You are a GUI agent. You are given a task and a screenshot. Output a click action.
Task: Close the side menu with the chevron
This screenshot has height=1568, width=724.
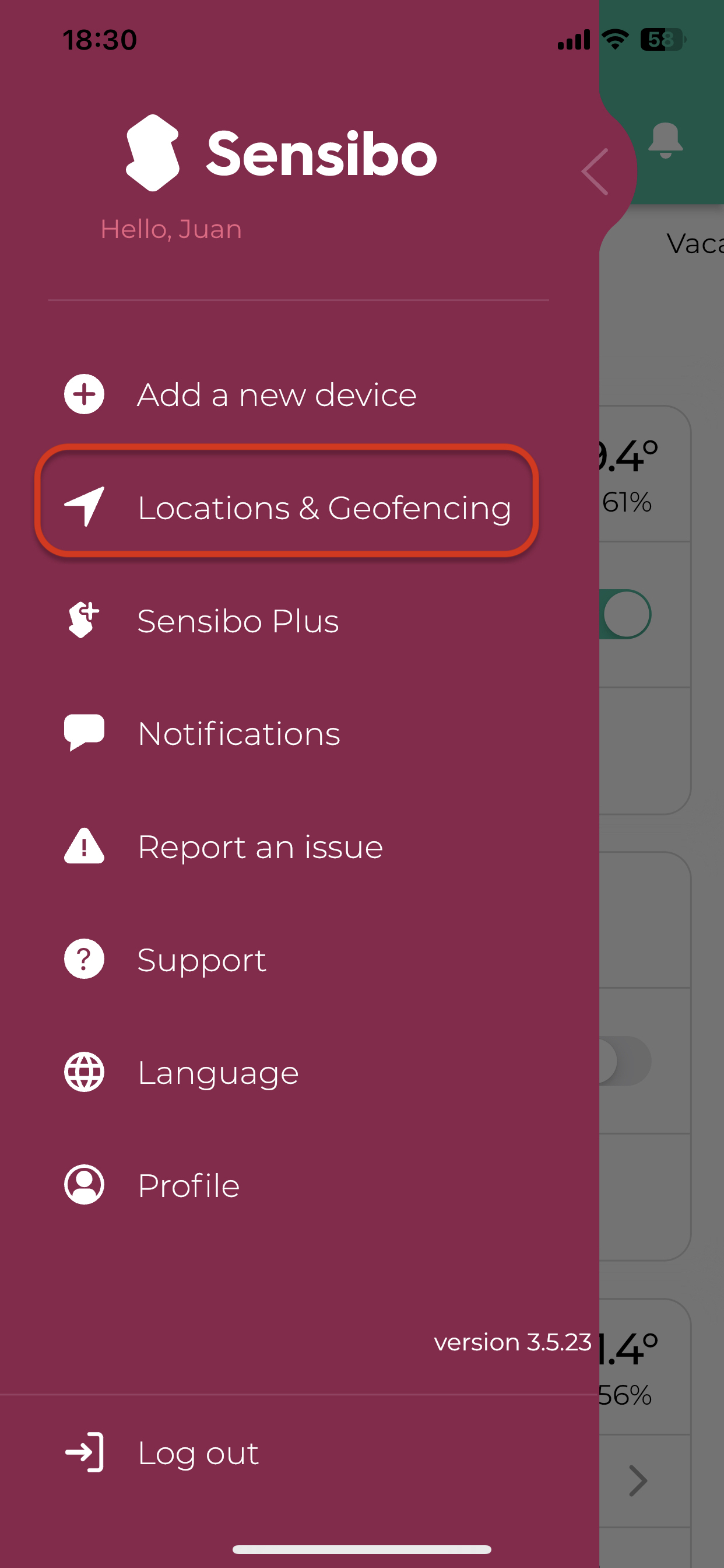(x=595, y=171)
